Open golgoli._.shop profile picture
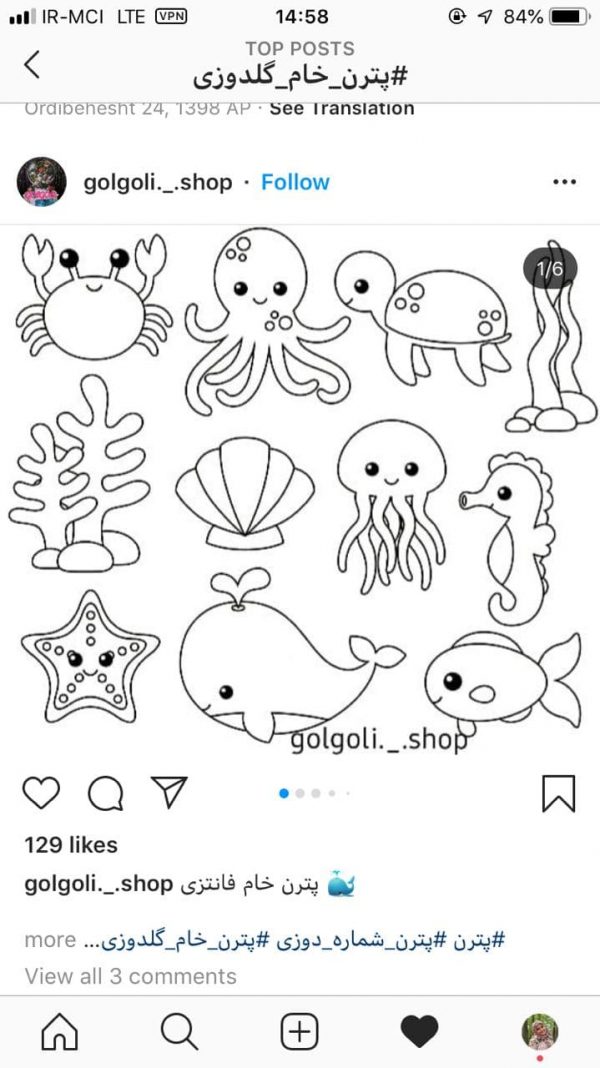 click(x=42, y=182)
